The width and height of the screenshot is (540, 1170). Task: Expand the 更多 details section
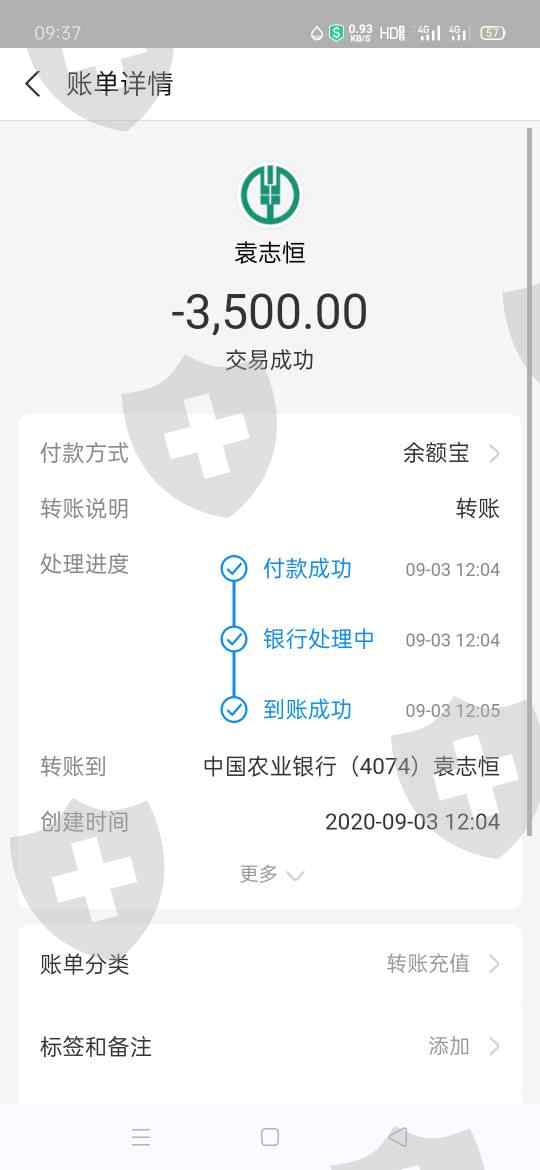point(271,874)
